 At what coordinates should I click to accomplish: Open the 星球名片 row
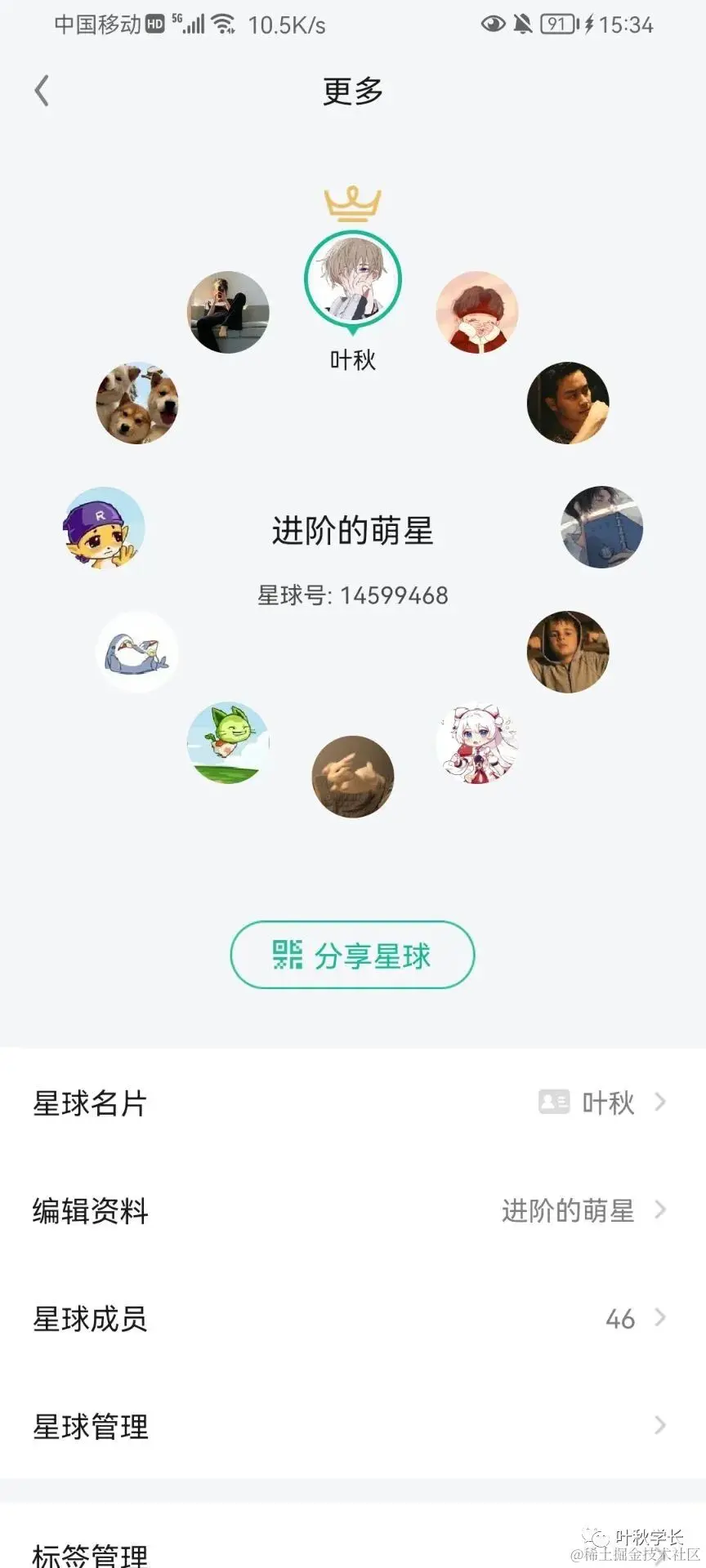click(351, 1102)
